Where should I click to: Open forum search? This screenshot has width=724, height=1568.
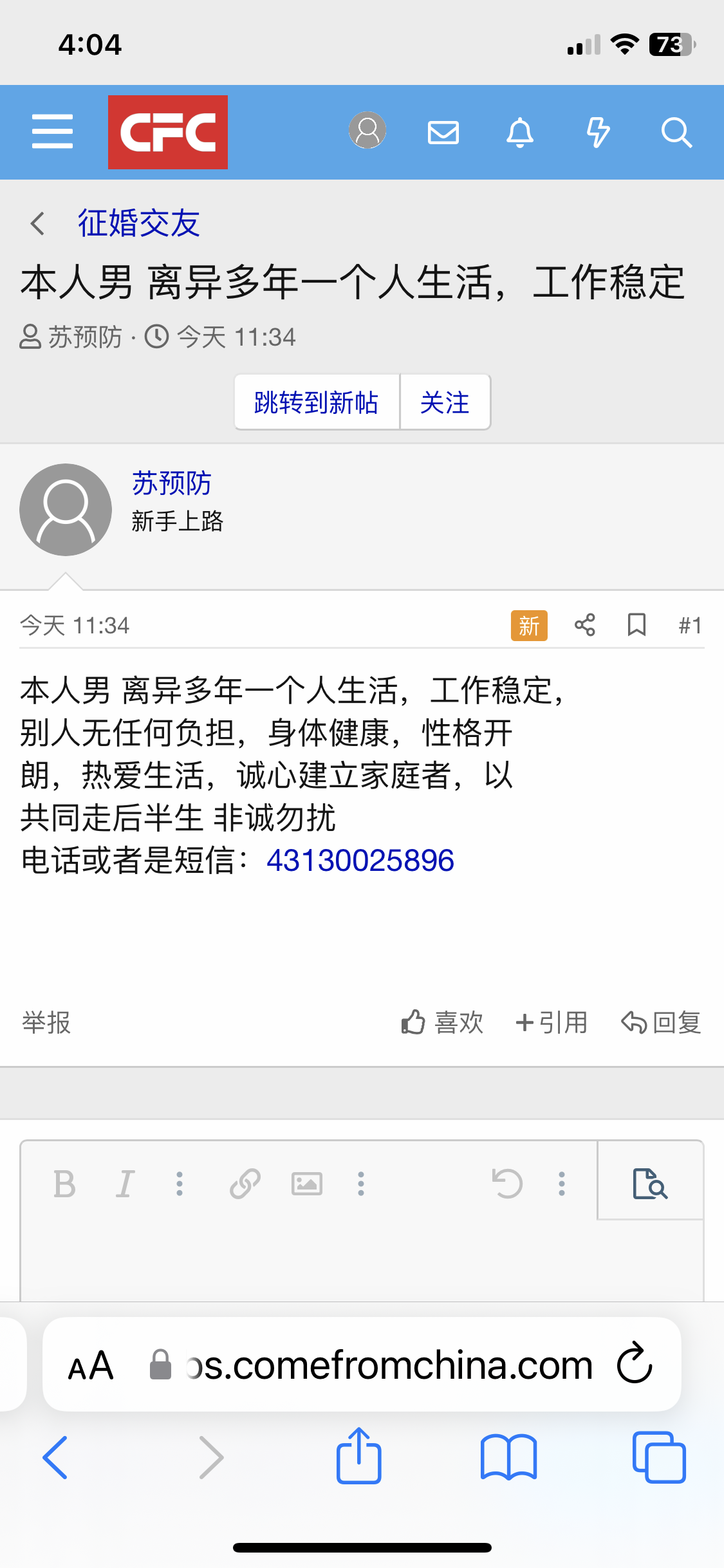pyautogui.click(x=676, y=133)
